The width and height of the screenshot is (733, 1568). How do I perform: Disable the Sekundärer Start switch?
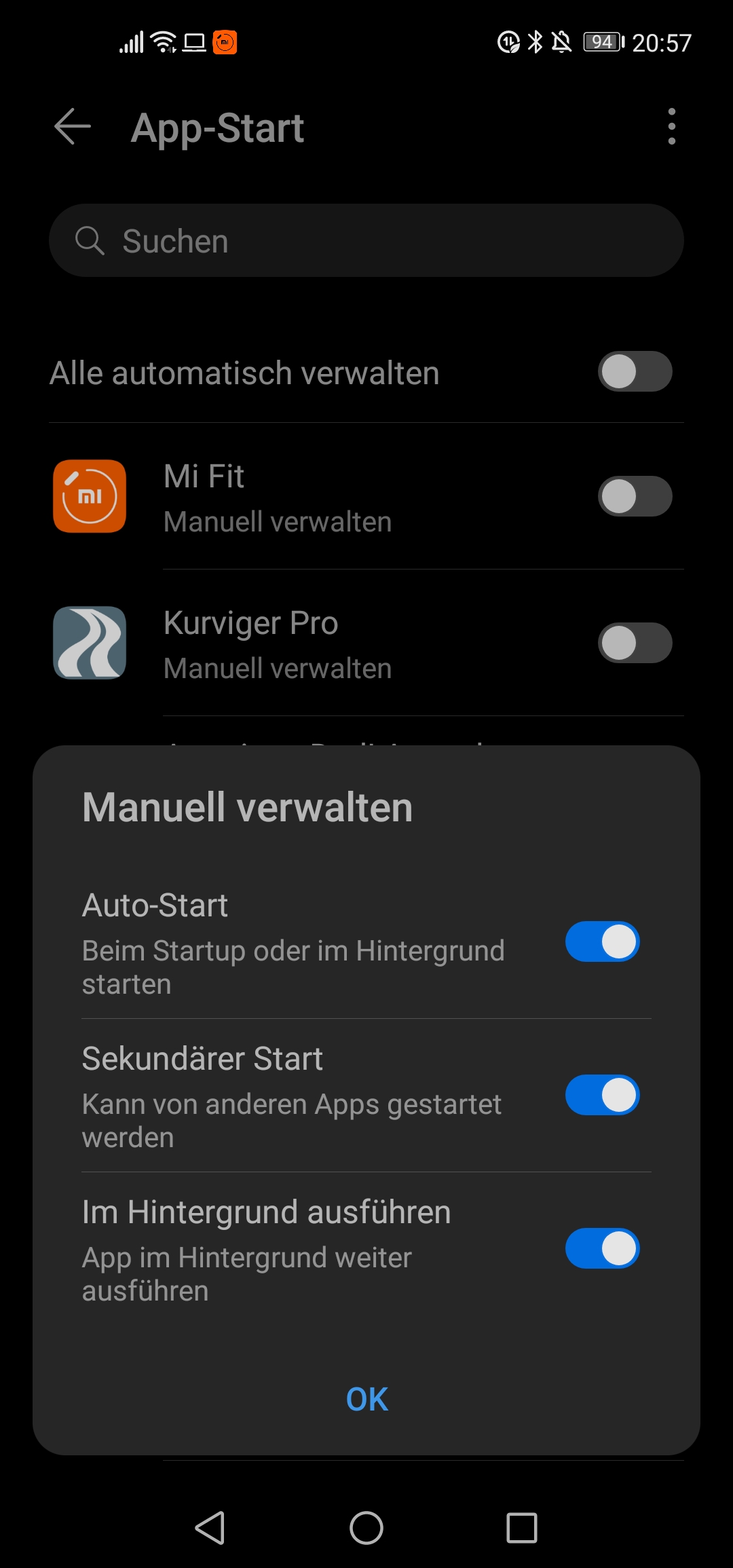(x=602, y=1095)
